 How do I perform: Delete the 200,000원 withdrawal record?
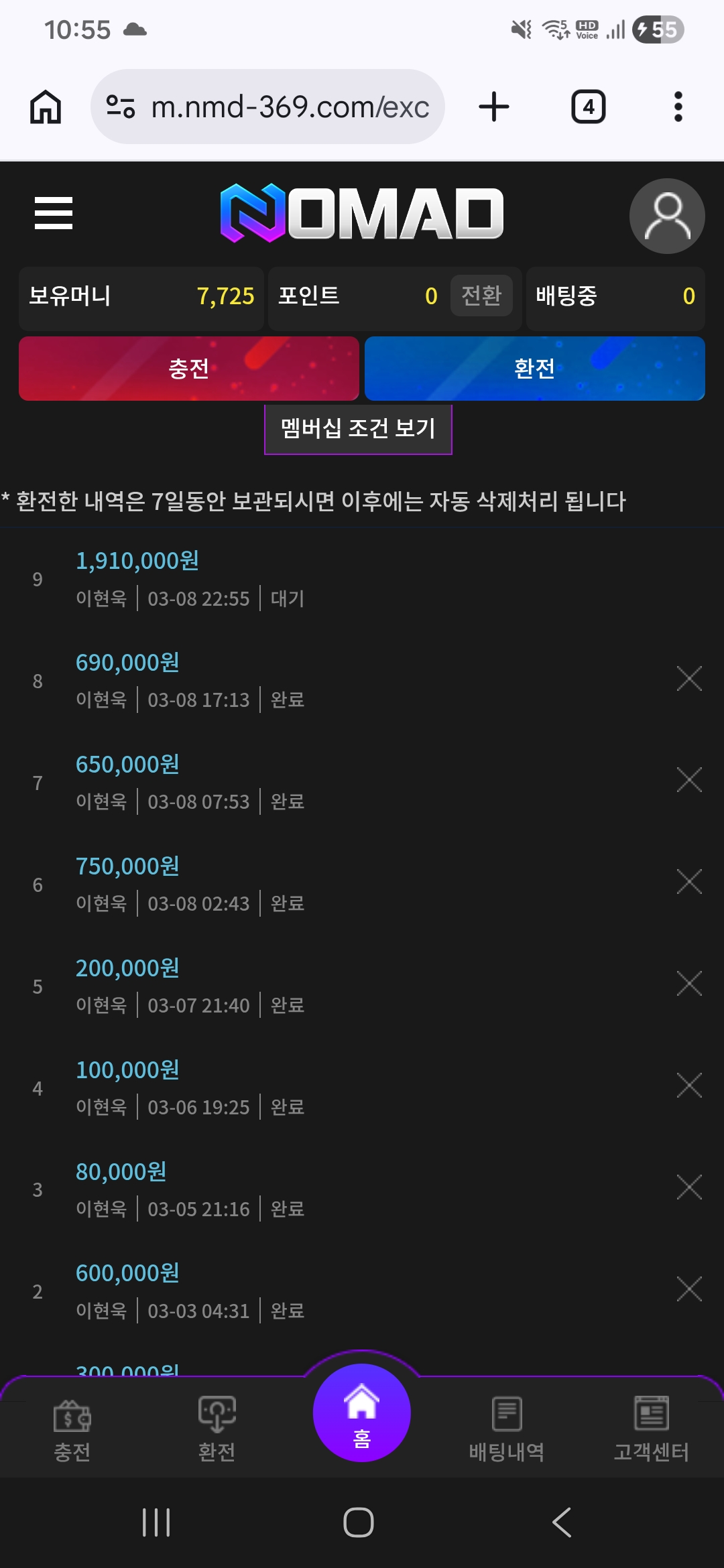pos(689,984)
